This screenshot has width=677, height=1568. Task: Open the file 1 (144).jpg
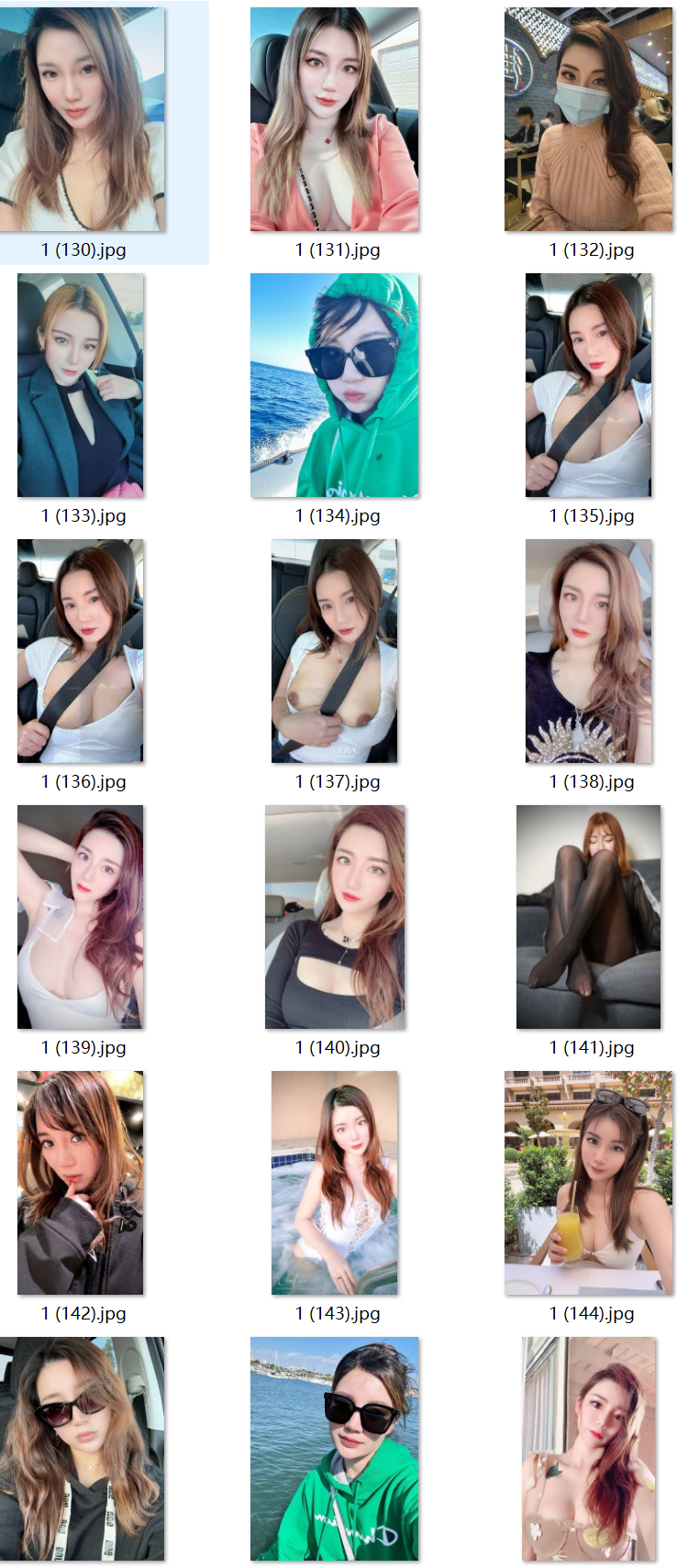[588, 1183]
